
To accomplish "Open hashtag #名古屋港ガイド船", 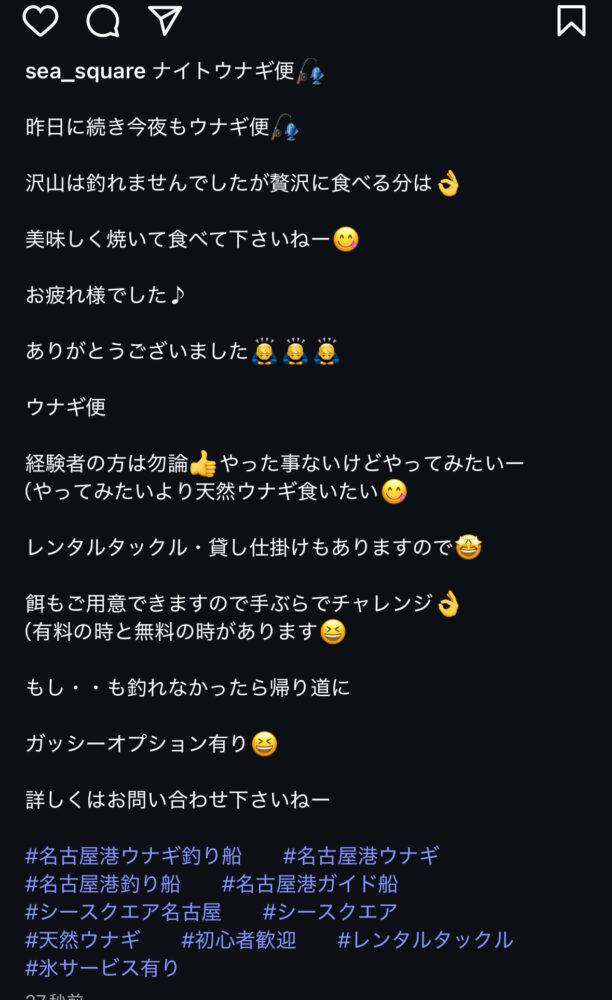I will point(310,884).
